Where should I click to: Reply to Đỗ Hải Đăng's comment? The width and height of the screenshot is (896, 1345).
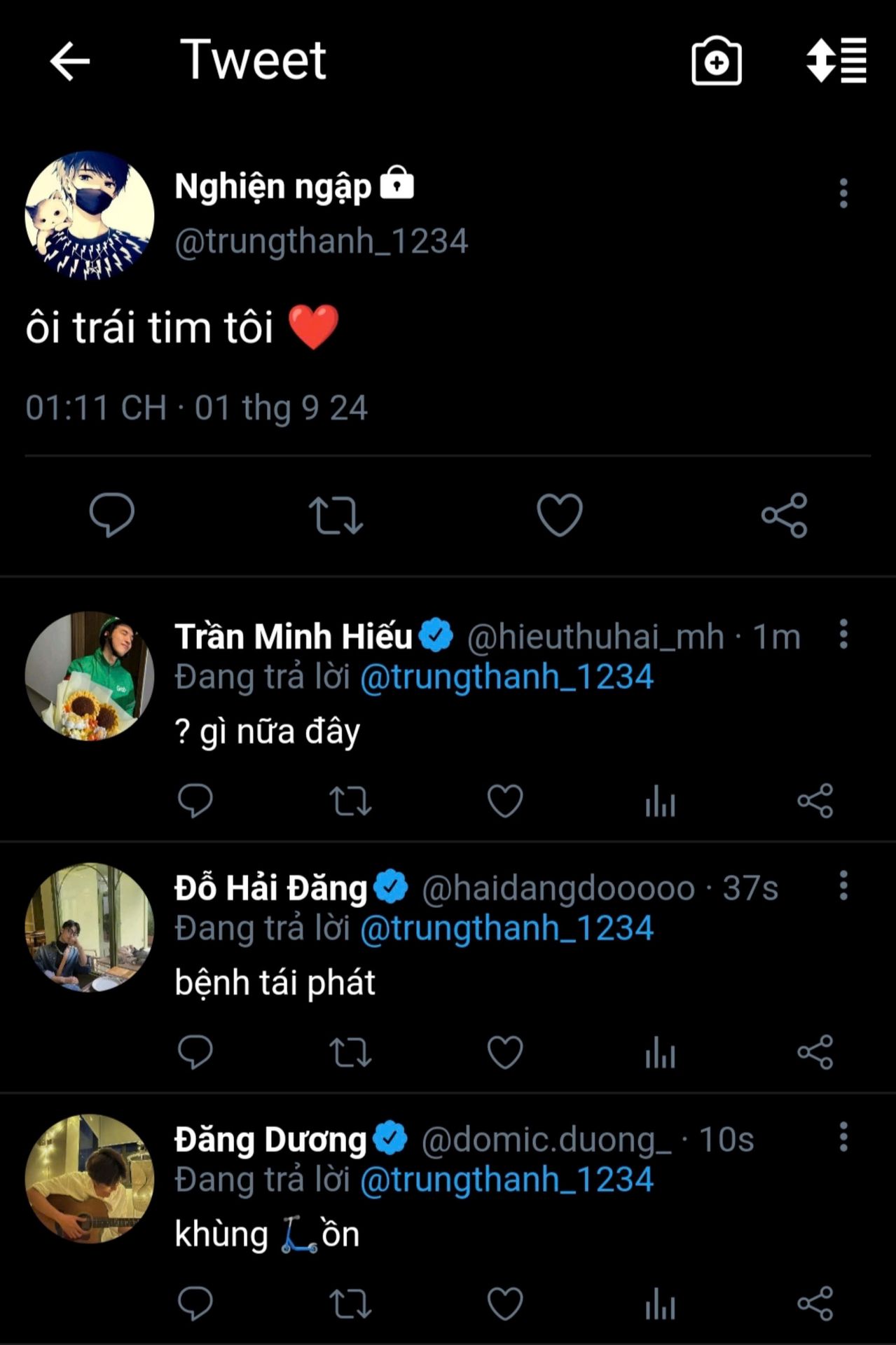coord(195,1052)
